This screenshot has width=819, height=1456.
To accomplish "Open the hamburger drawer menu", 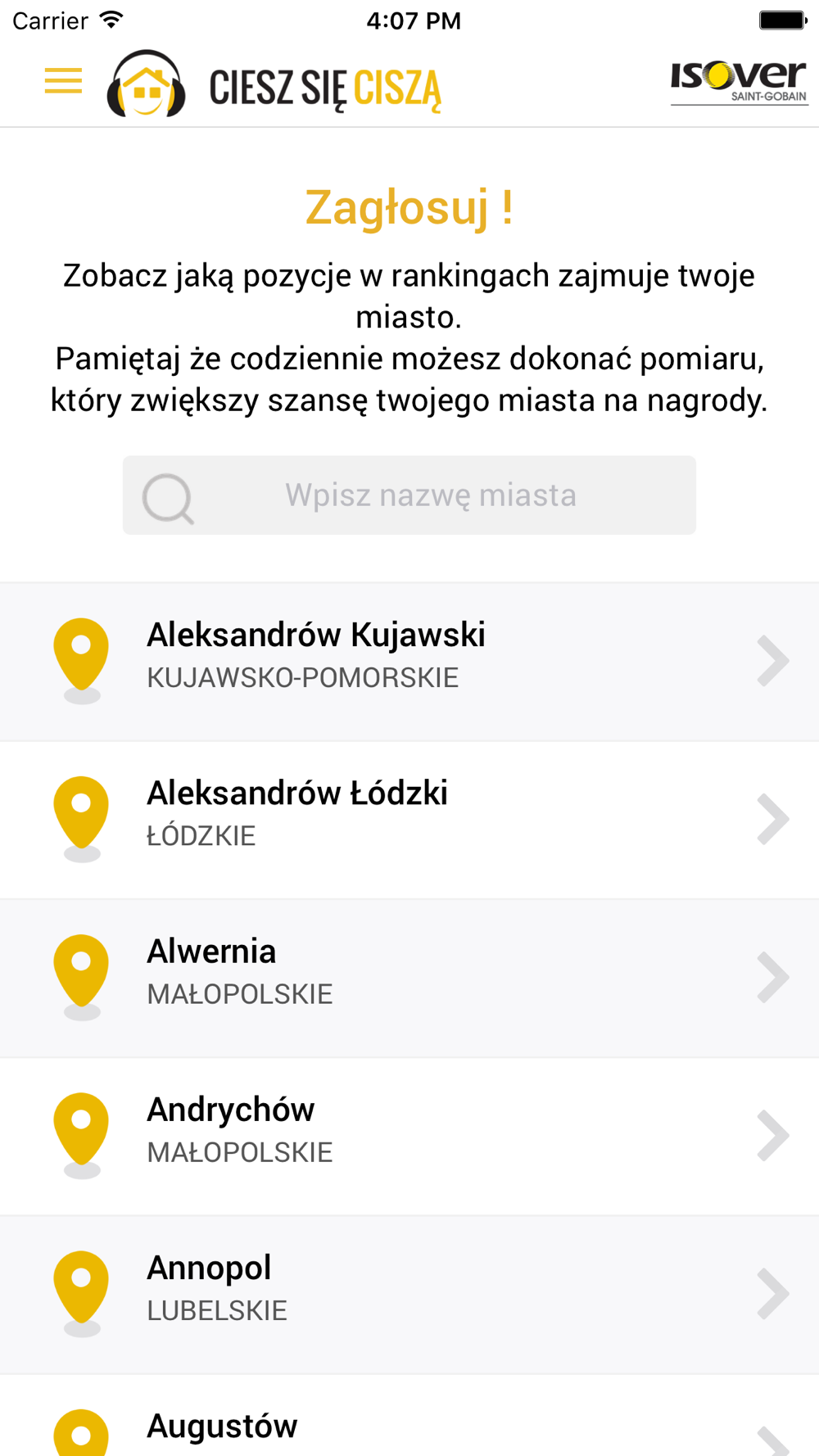I will [x=63, y=81].
